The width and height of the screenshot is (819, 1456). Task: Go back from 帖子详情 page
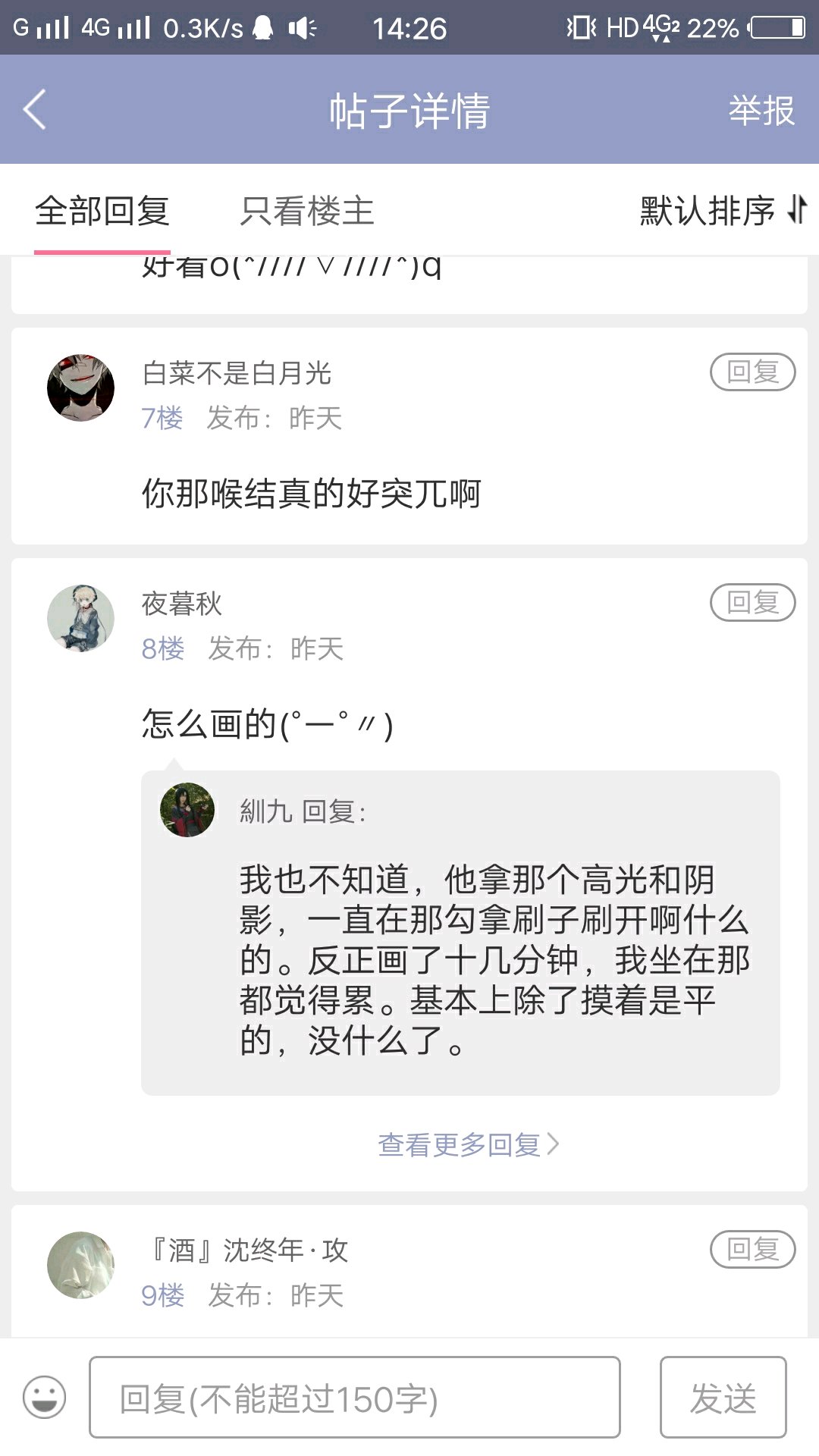(x=35, y=110)
